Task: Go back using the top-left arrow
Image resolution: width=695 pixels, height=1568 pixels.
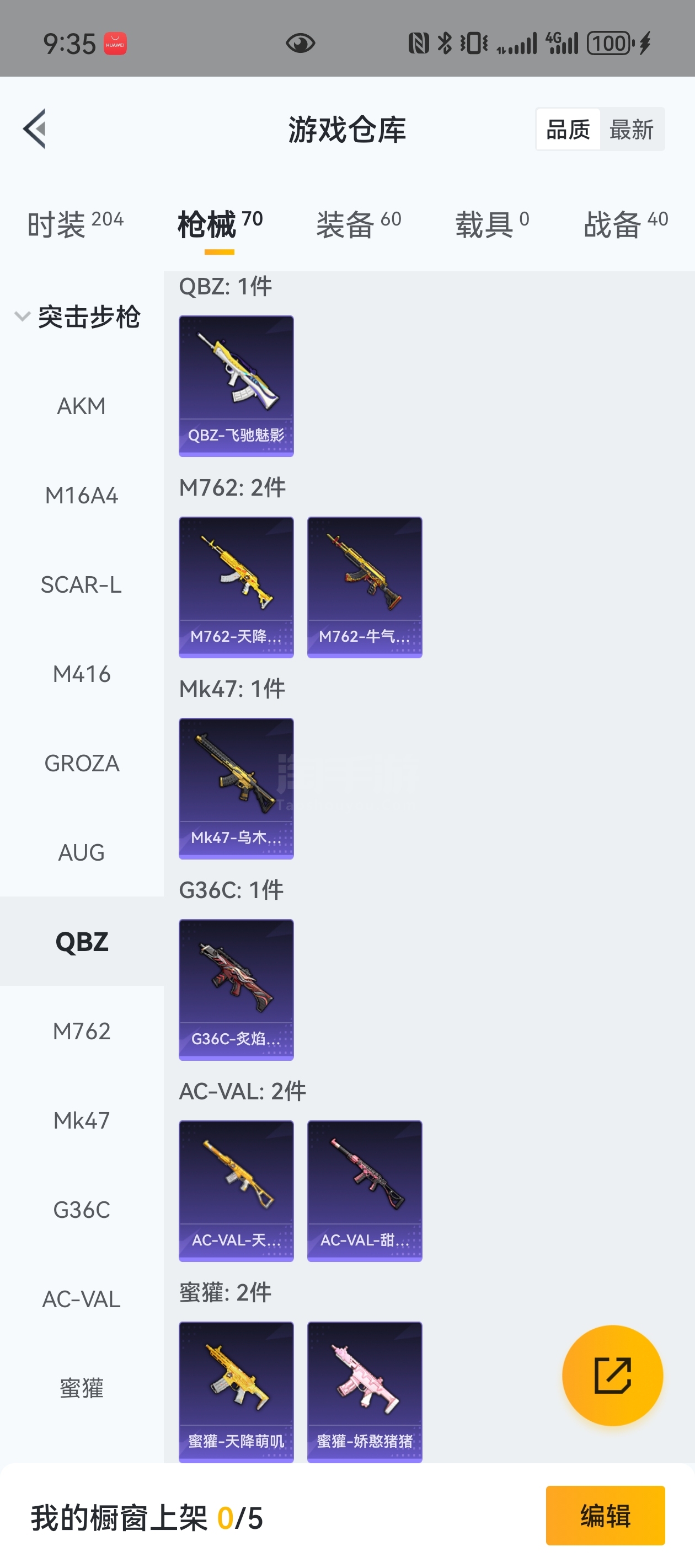Action: (x=35, y=128)
